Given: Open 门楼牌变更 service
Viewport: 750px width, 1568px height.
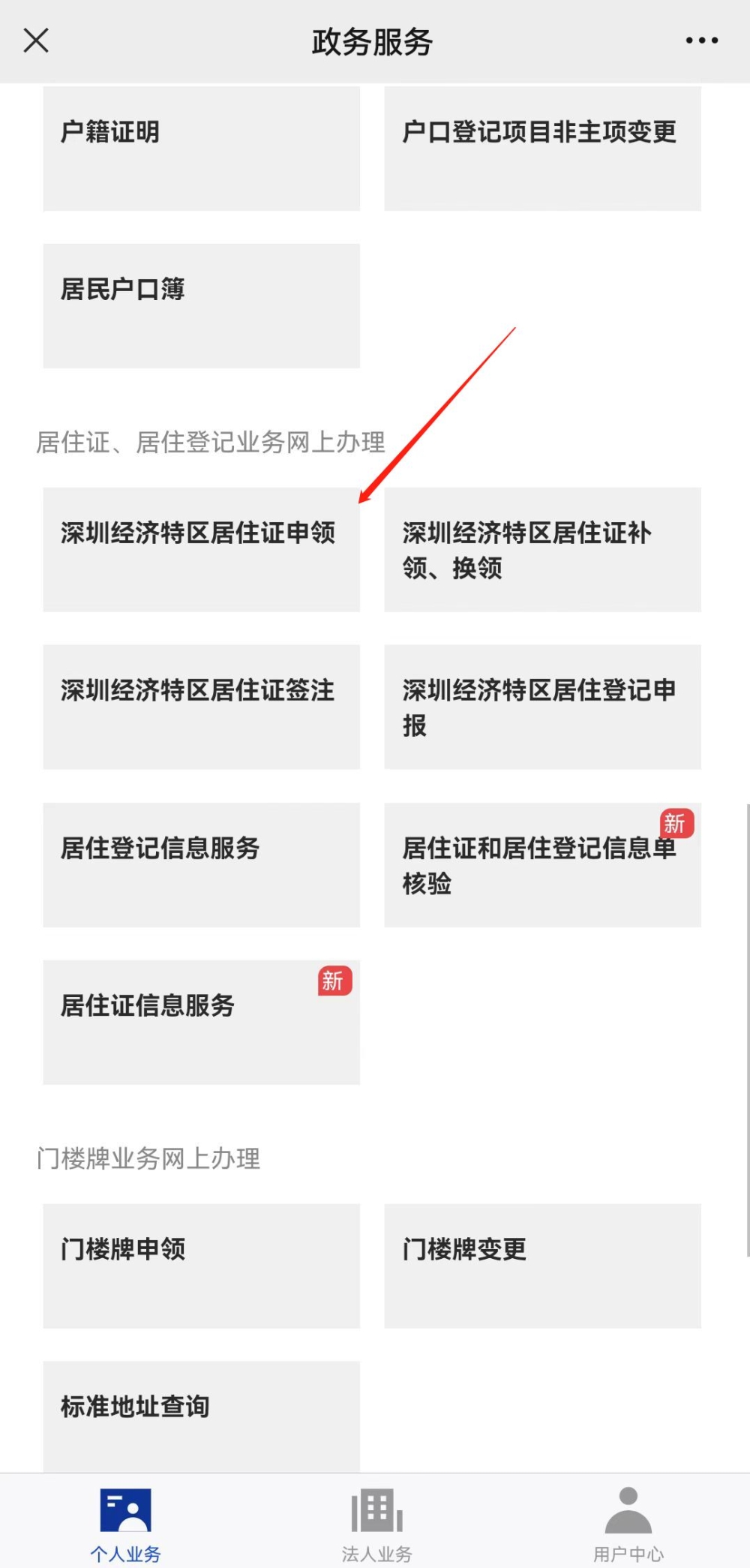Looking at the screenshot, I should click(542, 1266).
